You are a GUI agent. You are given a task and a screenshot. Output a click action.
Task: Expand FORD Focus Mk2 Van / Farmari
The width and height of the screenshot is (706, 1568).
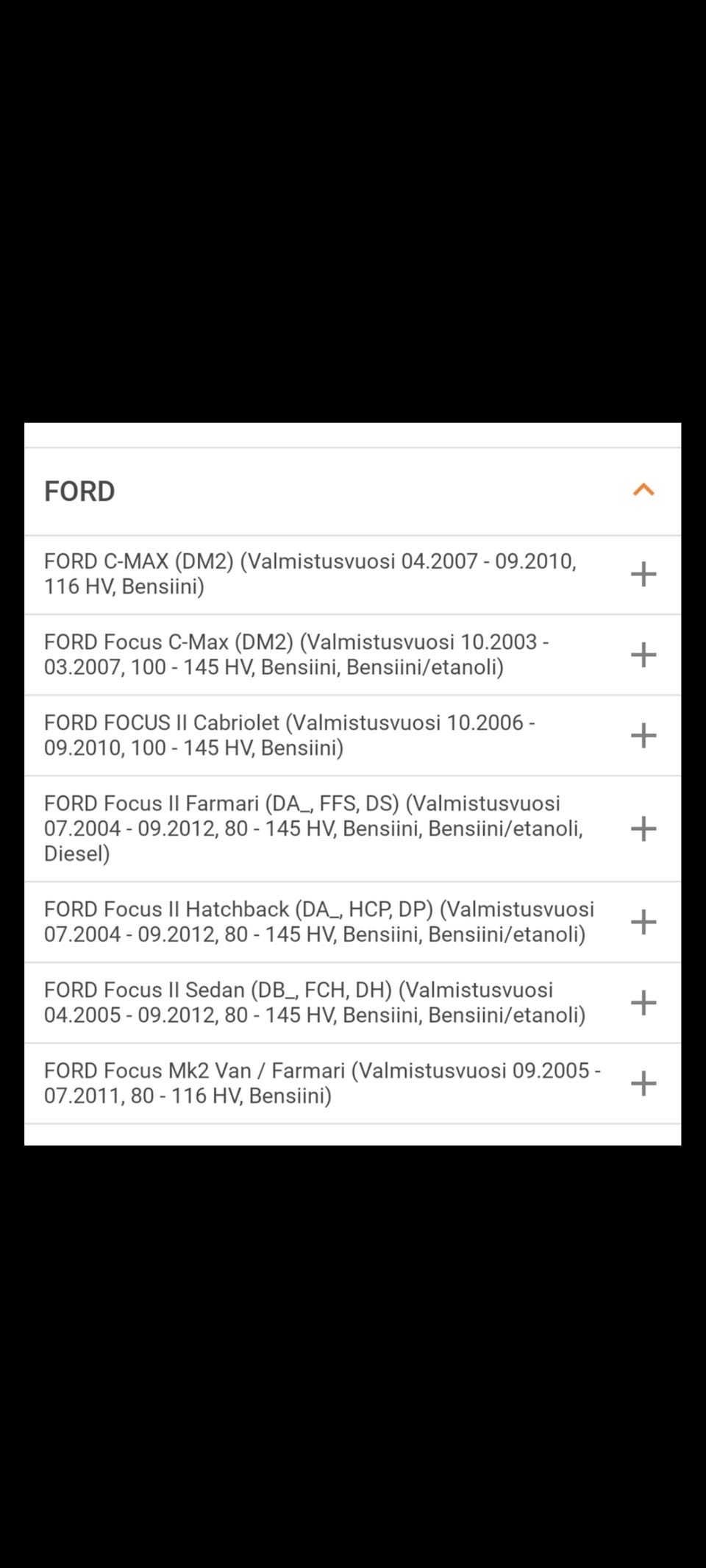coord(643,1083)
